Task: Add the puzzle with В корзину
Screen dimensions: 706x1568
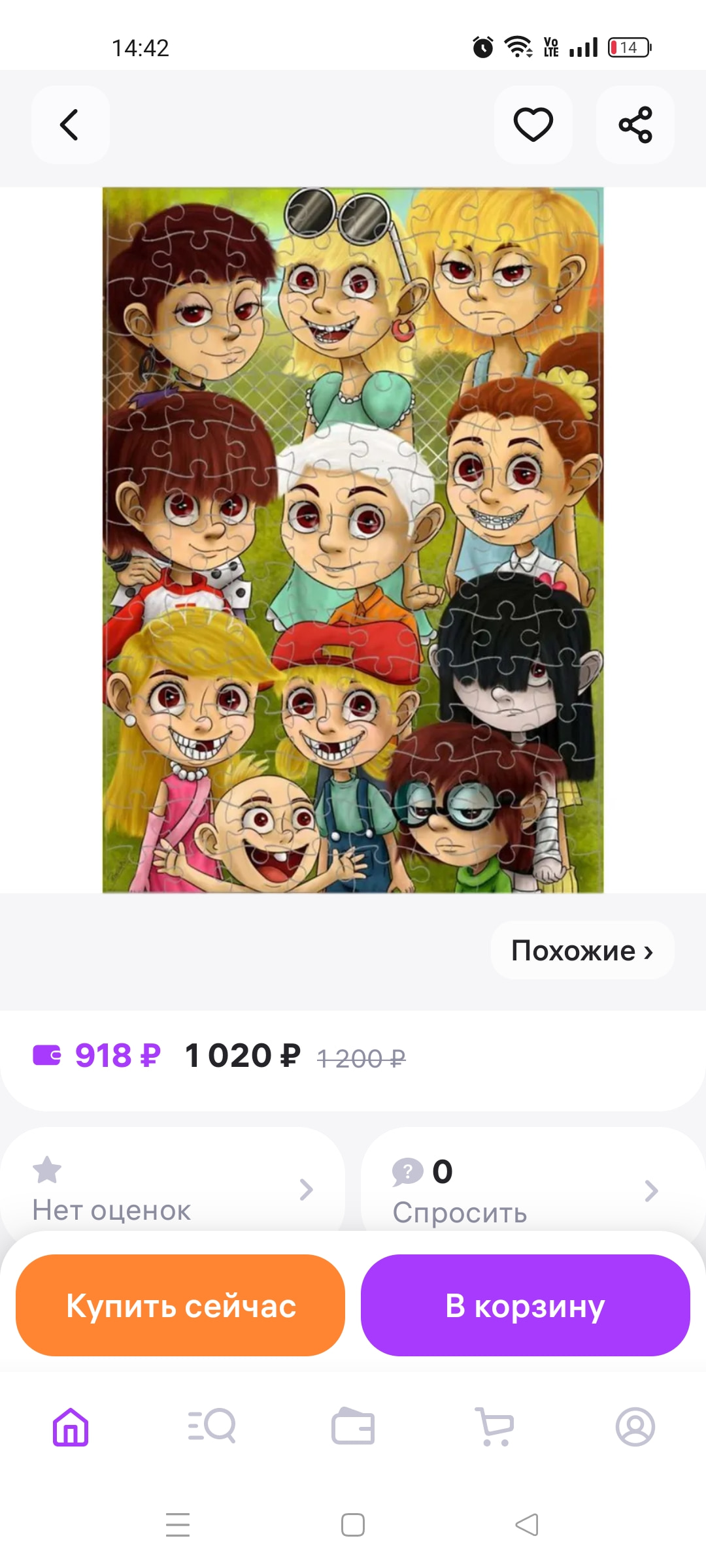Action: [526, 1305]
